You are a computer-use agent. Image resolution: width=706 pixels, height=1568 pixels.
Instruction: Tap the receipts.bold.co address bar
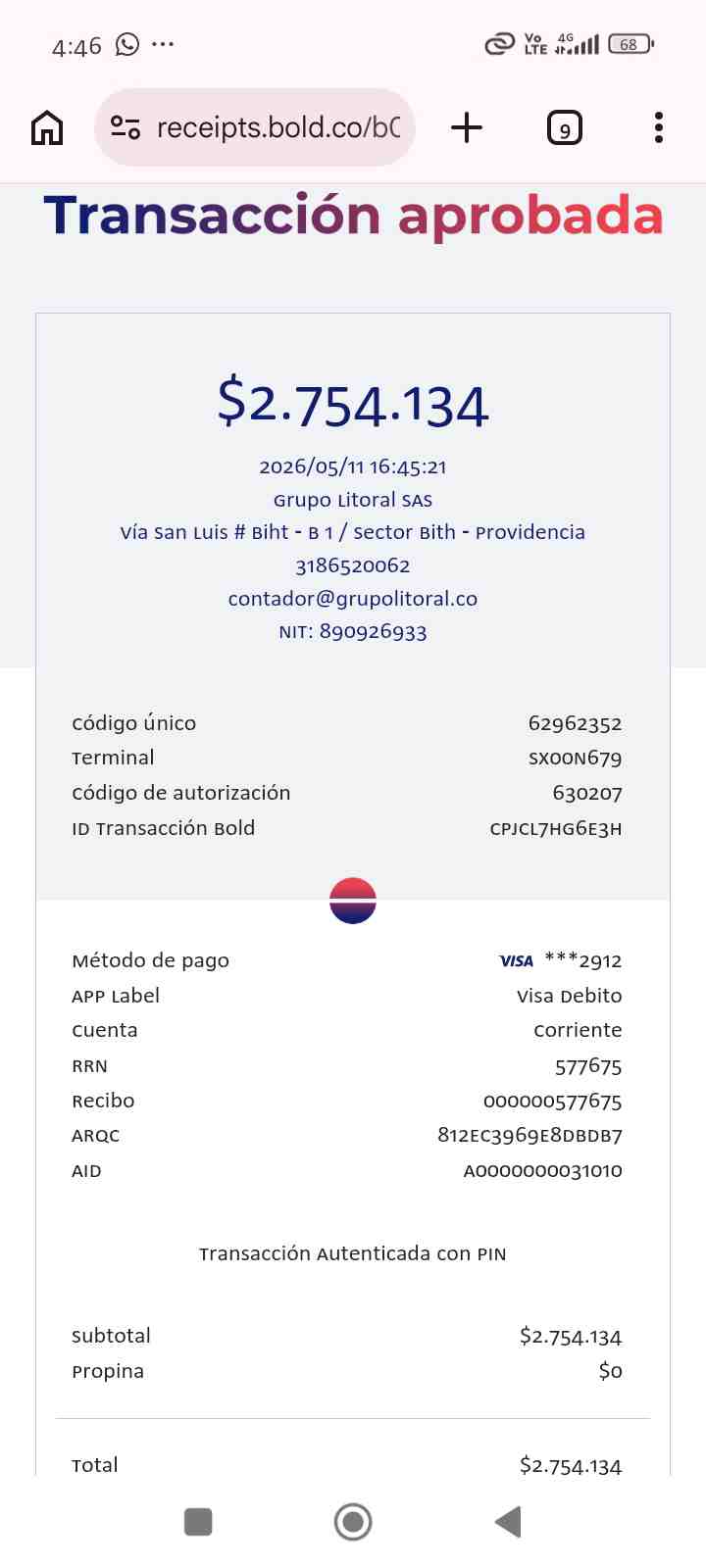255,127
